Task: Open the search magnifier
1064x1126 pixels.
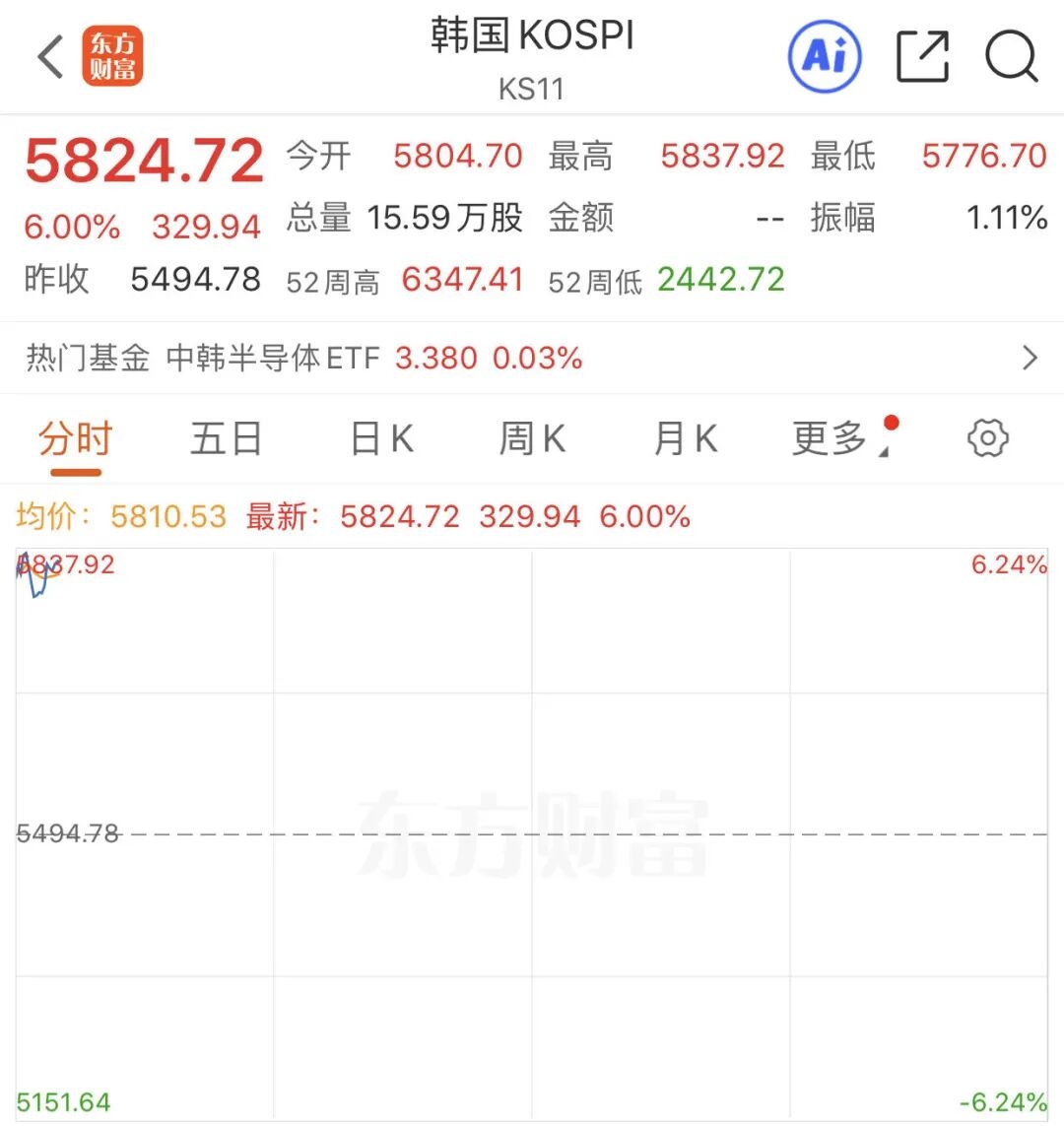Action: click(1011, 57)
